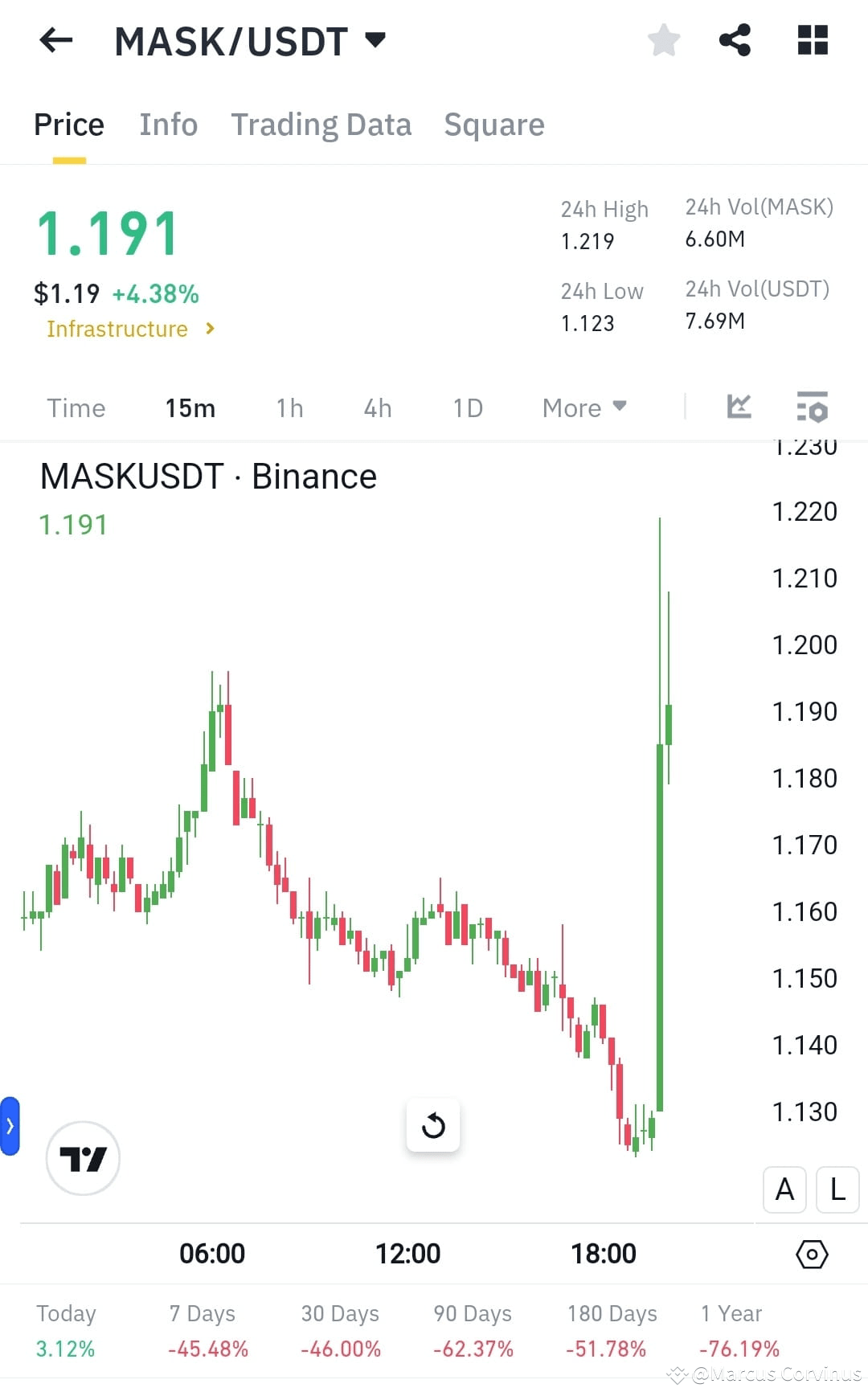Select the 1h timeframe
Image resolution: width=868 pixels, height=1392 pixels.
[289, 407]
